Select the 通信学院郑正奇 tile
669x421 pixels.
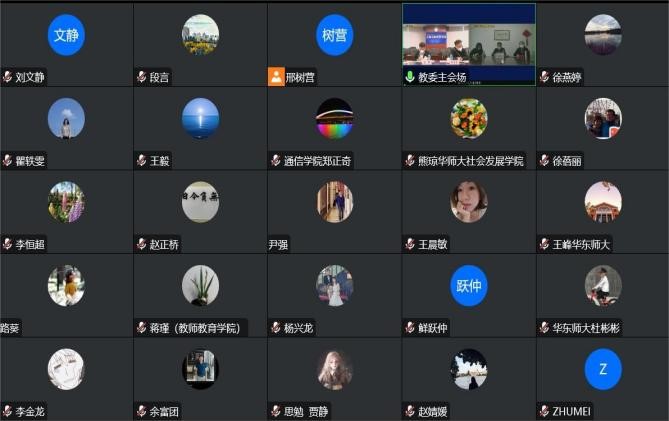point(334,127)
